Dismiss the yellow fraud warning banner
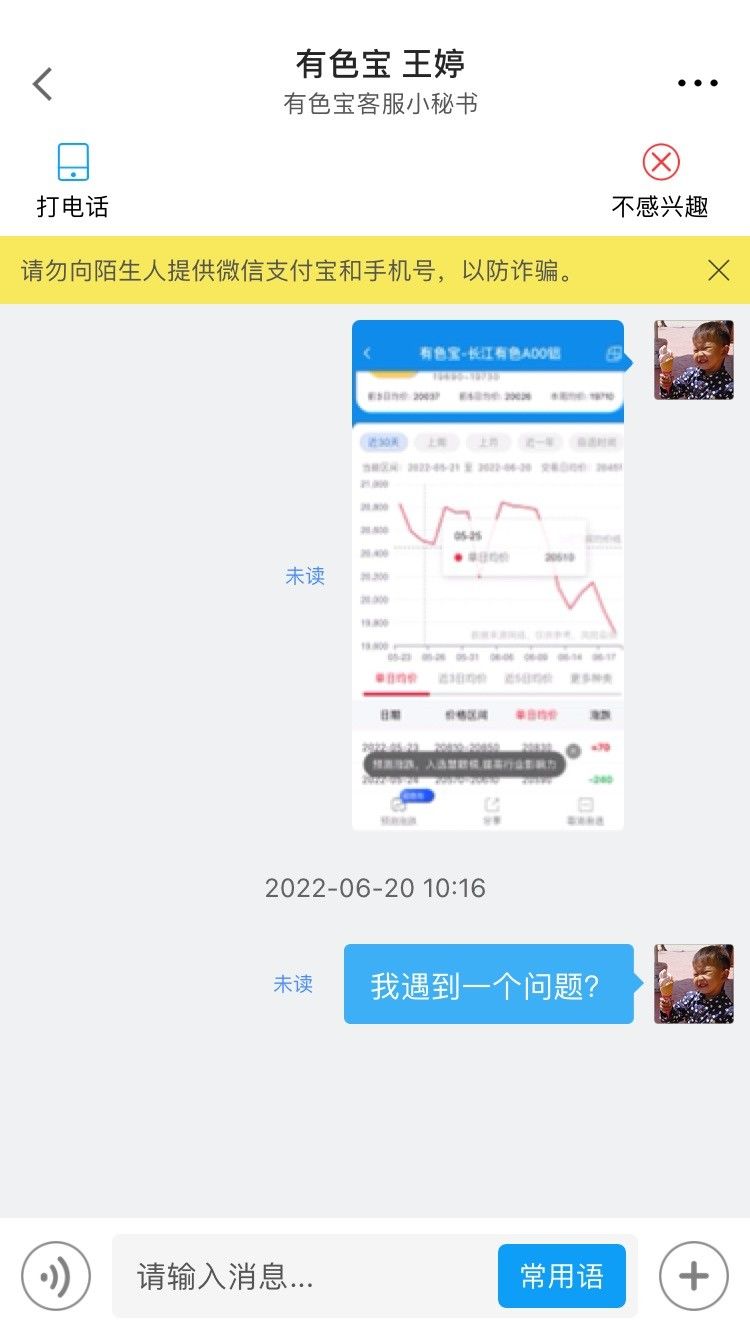The width and height of the screenshot is (750, 1334). click(718, 270)
